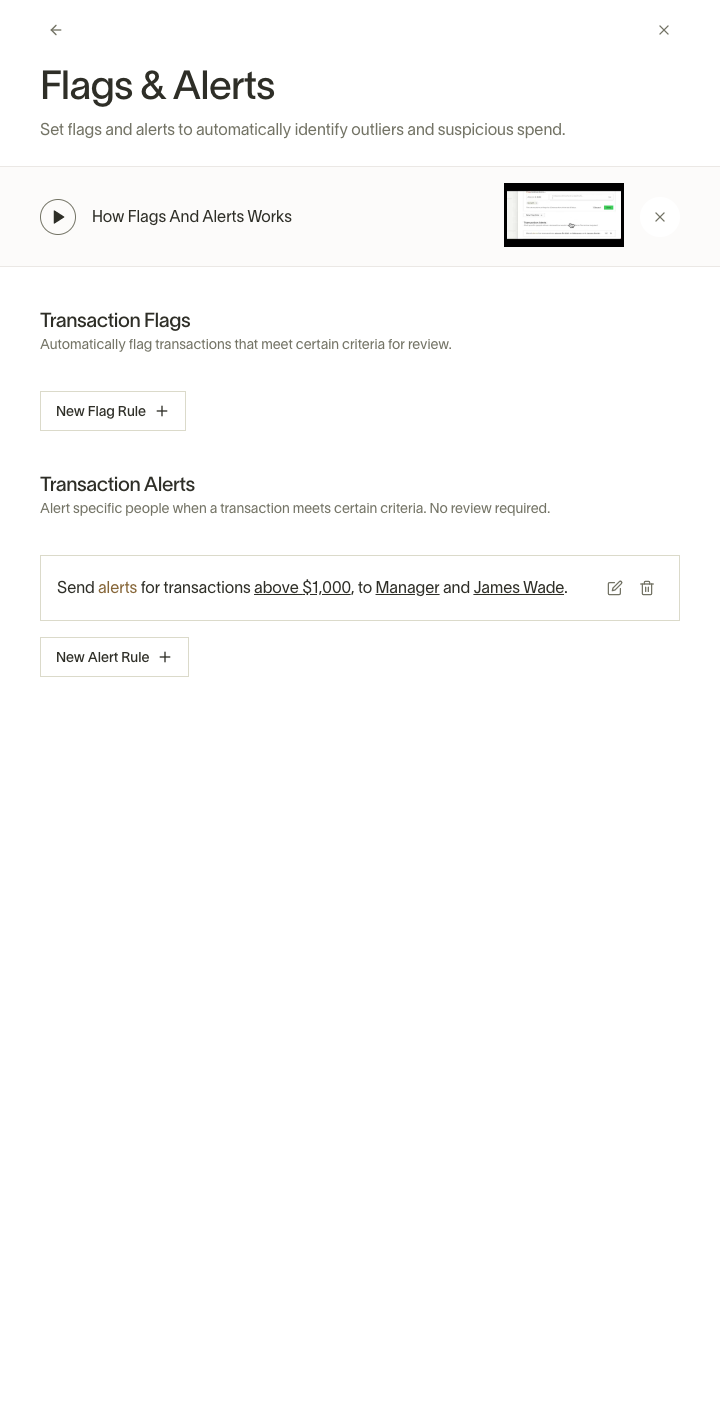Select the Manager recipient link
720x1418 pixels.
[407, 588]
